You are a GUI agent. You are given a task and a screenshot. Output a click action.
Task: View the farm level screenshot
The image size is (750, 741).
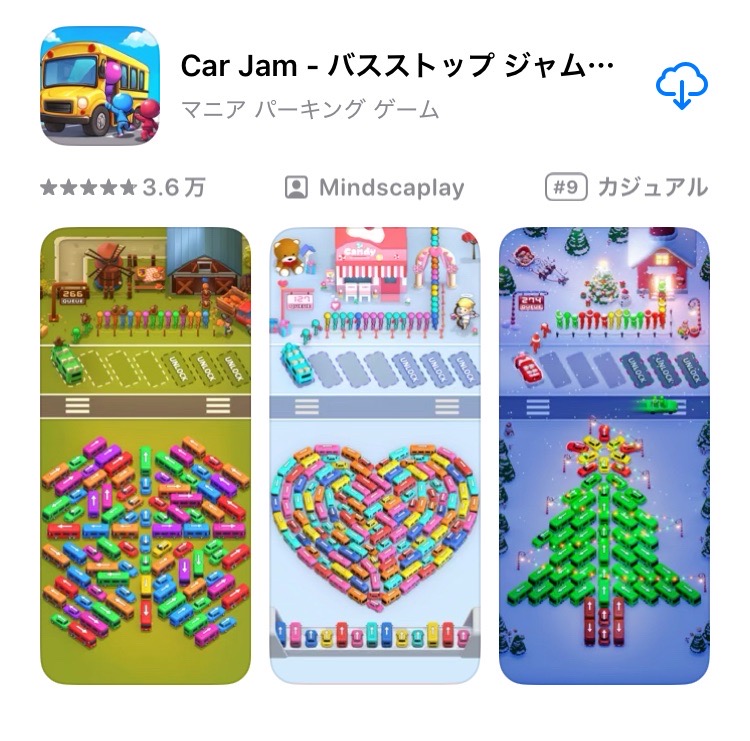(146, 456)
